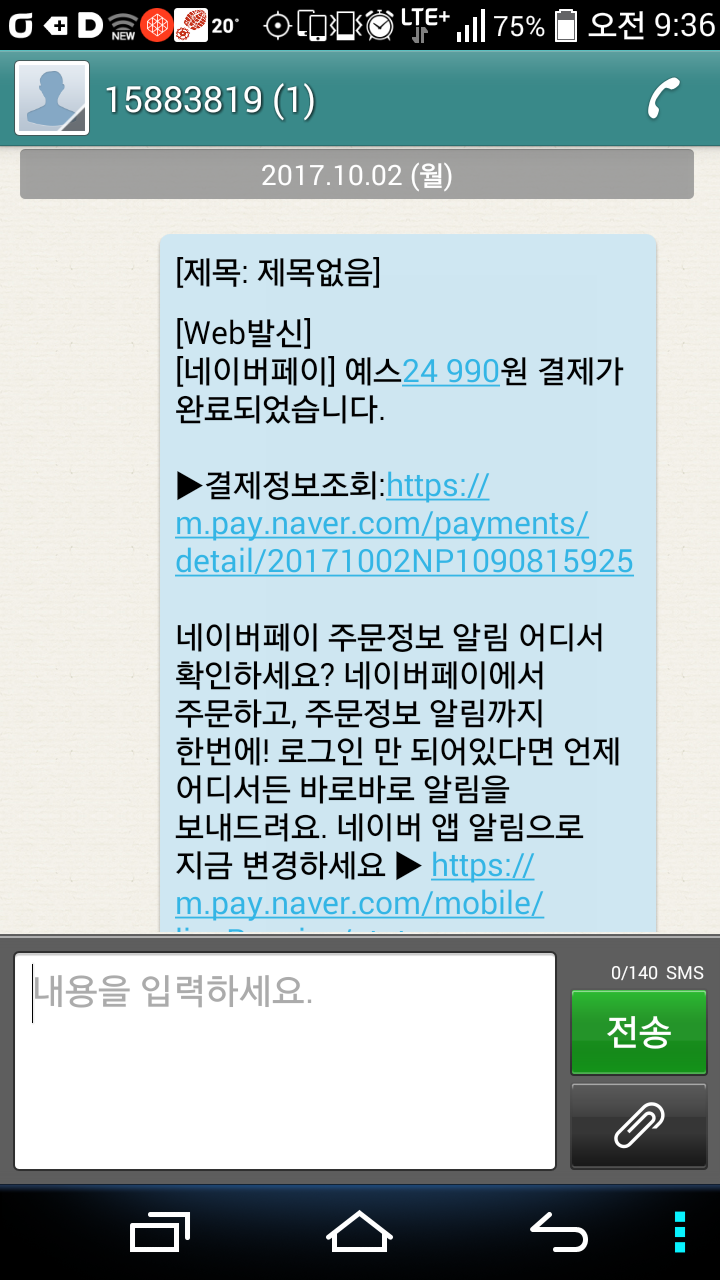Open the payment detail link 20171002NP1090815925
720x1280 pixels.
coord(404,523)
